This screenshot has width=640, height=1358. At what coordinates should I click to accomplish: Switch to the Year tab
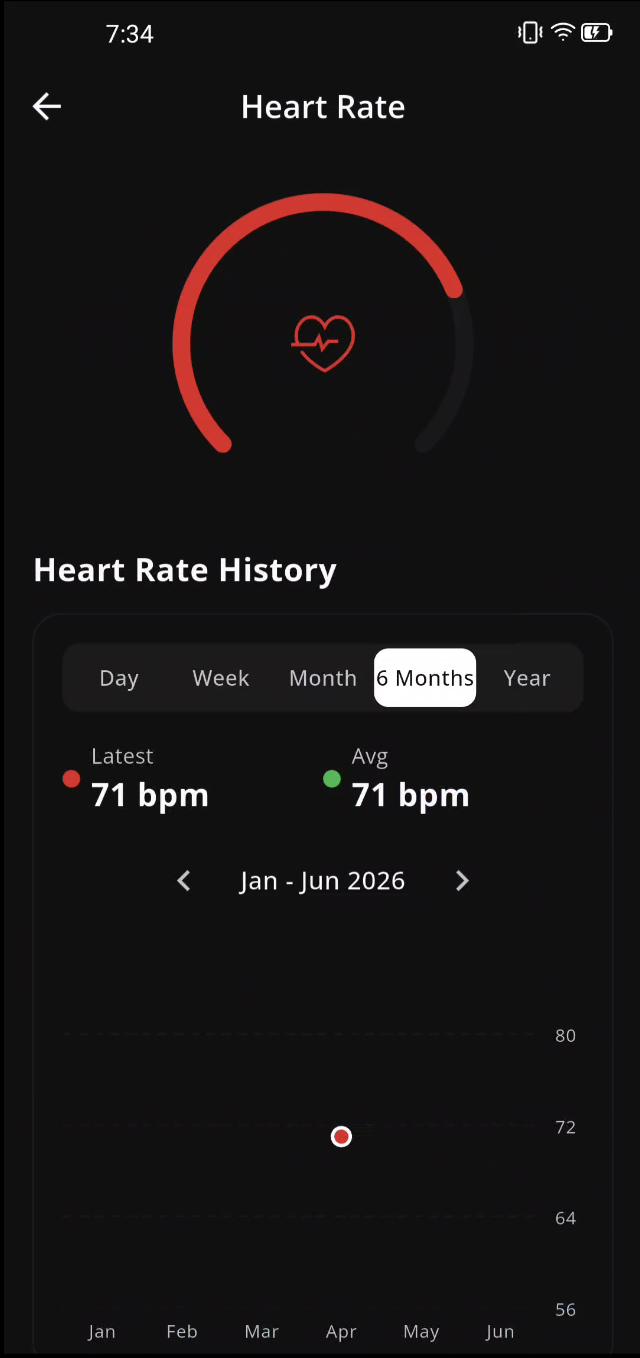[527, 678]
